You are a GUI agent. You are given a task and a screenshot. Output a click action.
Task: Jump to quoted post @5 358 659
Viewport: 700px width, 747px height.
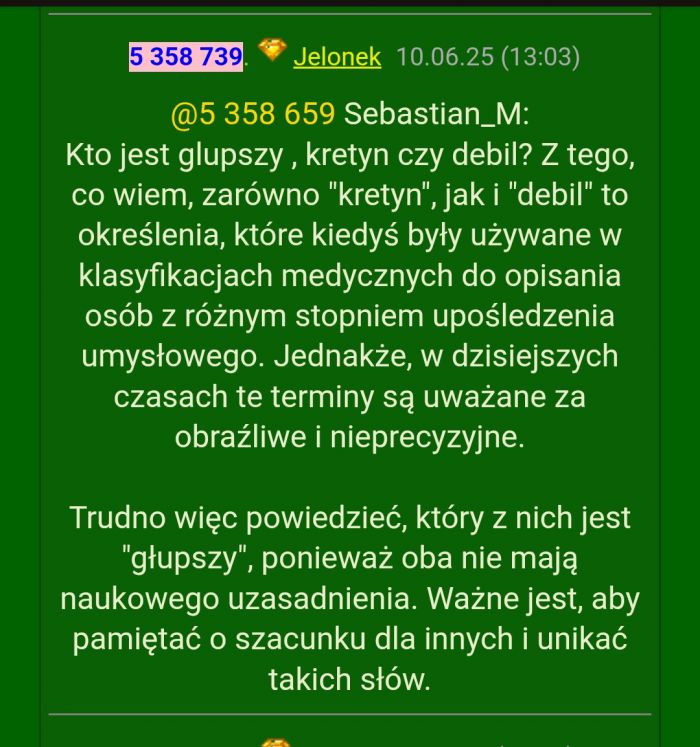[x=253, y=115]
